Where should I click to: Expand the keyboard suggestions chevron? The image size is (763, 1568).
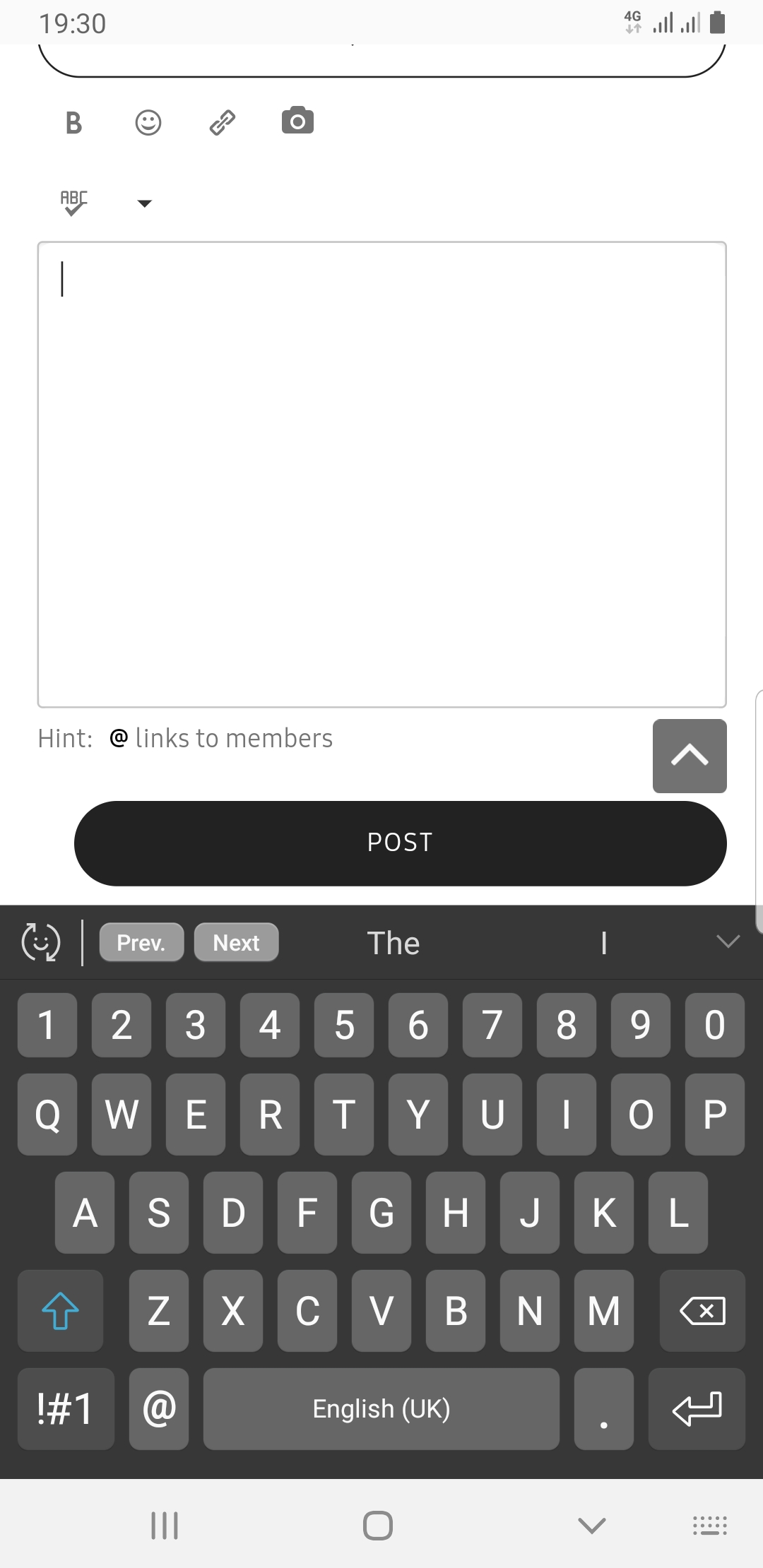pyautogui.click(x=727, y=942)
